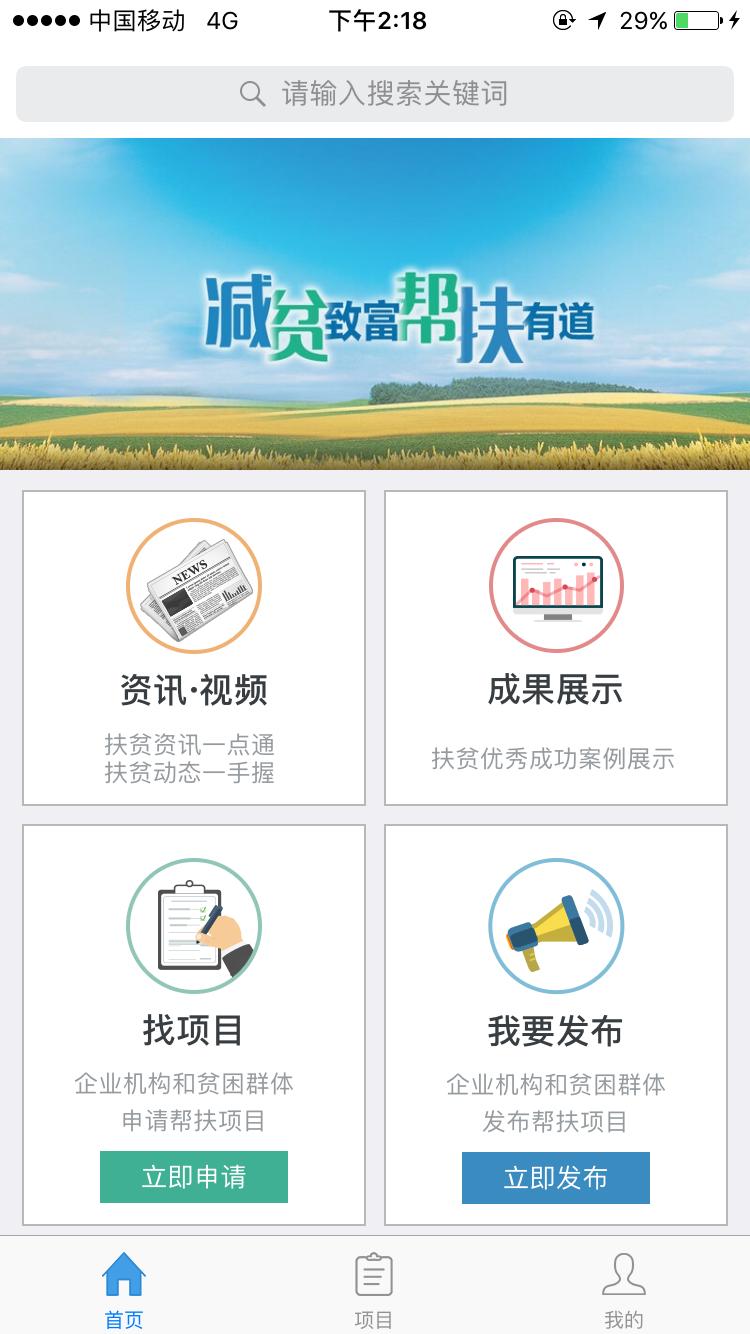Open the 减贫致富帮扶有道 banner
Image resolution: width=750 pixels, height=1334 pixels.
(375, 304)
